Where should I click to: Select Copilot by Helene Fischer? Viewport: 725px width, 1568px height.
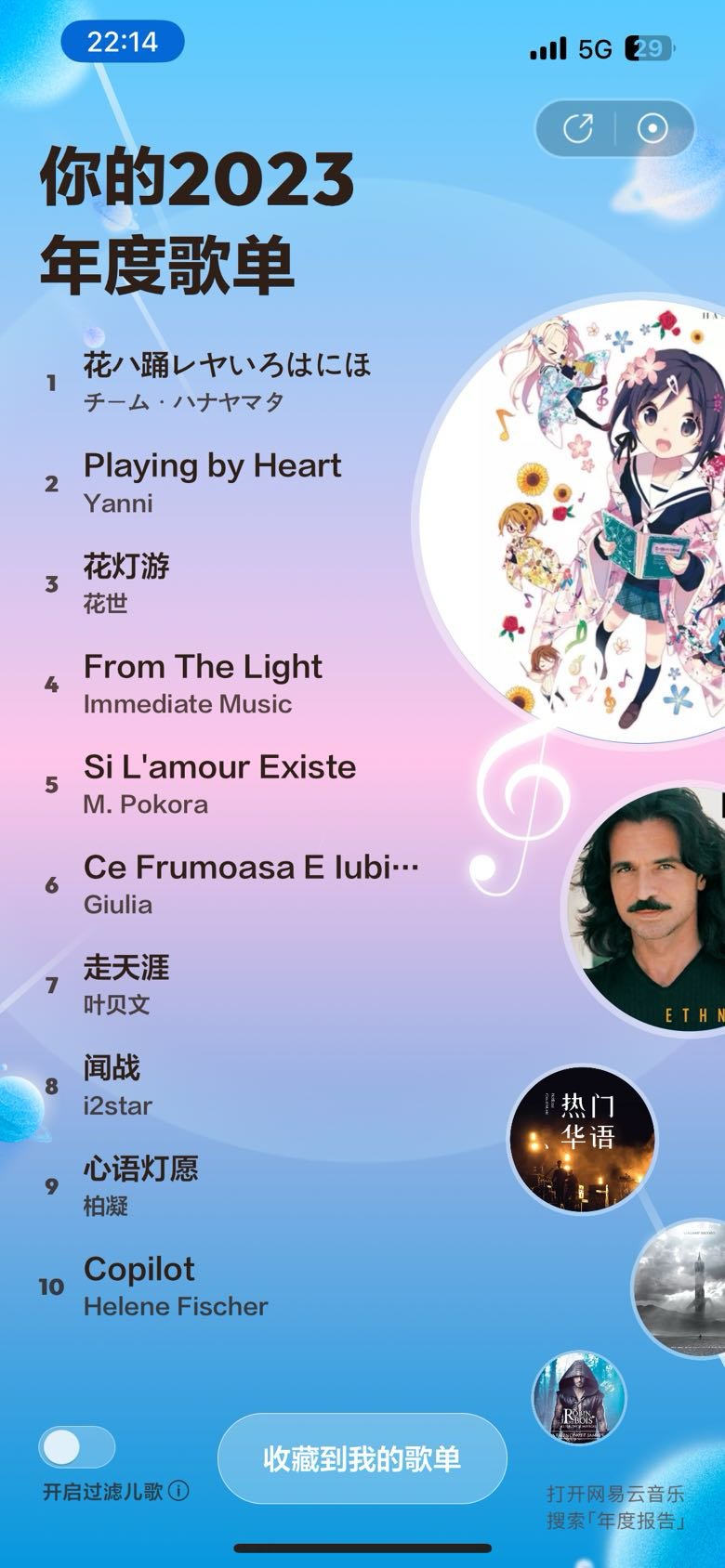pos(175,1286)
